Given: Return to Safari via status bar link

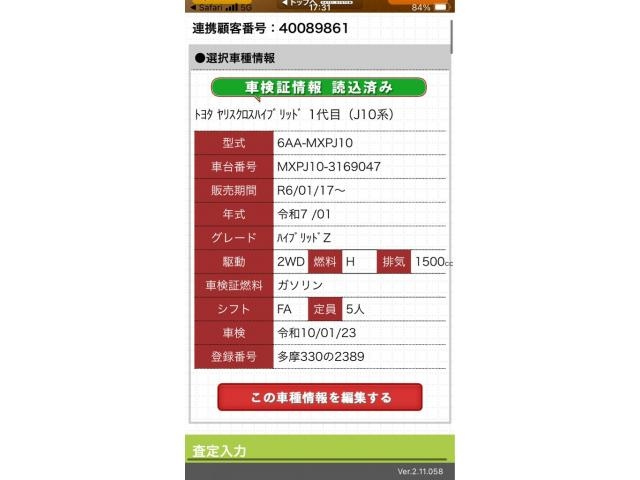Looking at the screenshot, I should (x=205, y=6).
